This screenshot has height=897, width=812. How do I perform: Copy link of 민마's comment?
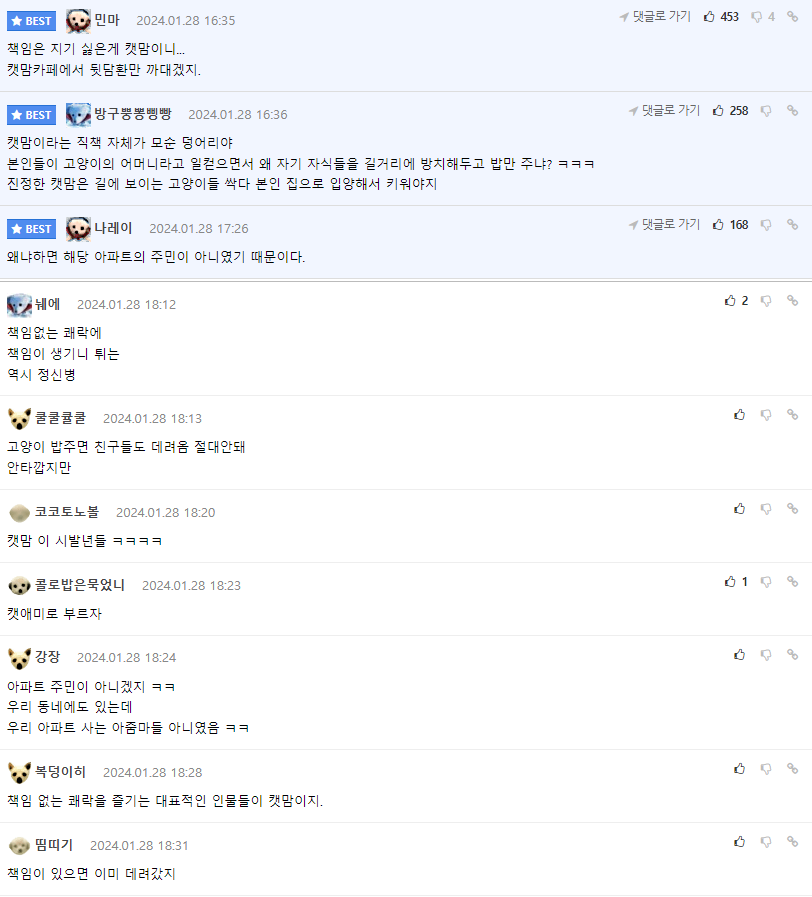click(793, 17)
